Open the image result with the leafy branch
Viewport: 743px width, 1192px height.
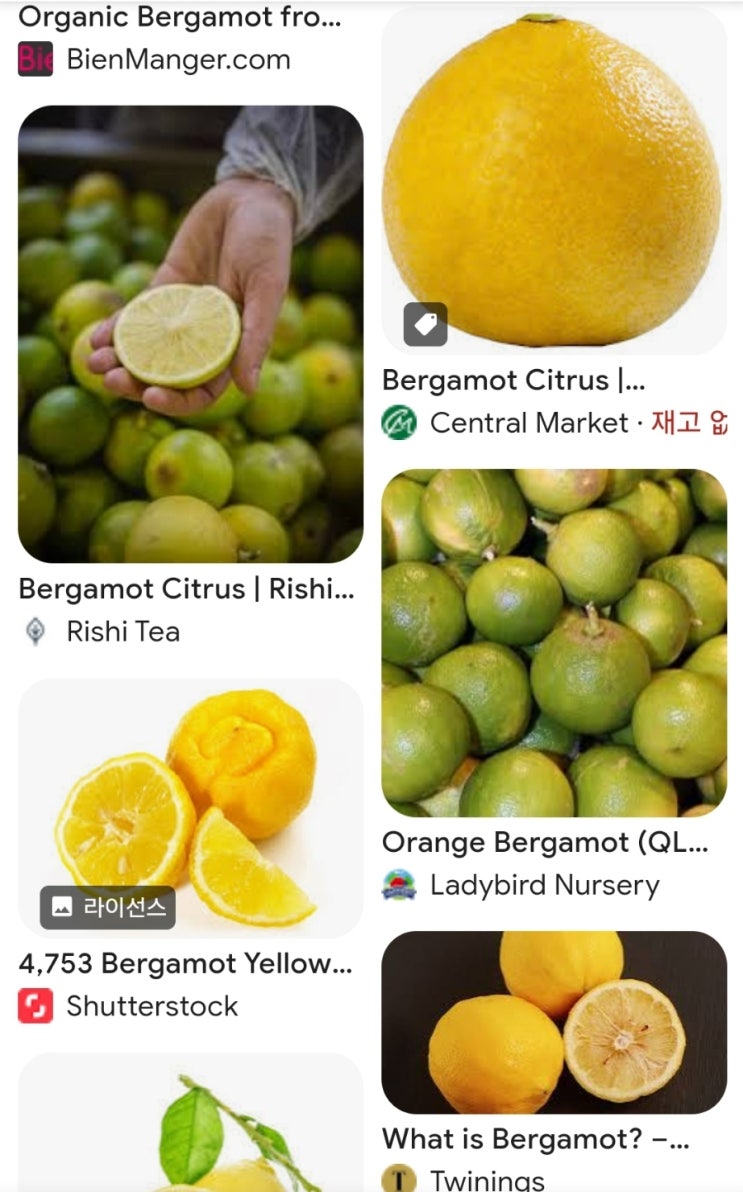tap(190, 1125)
